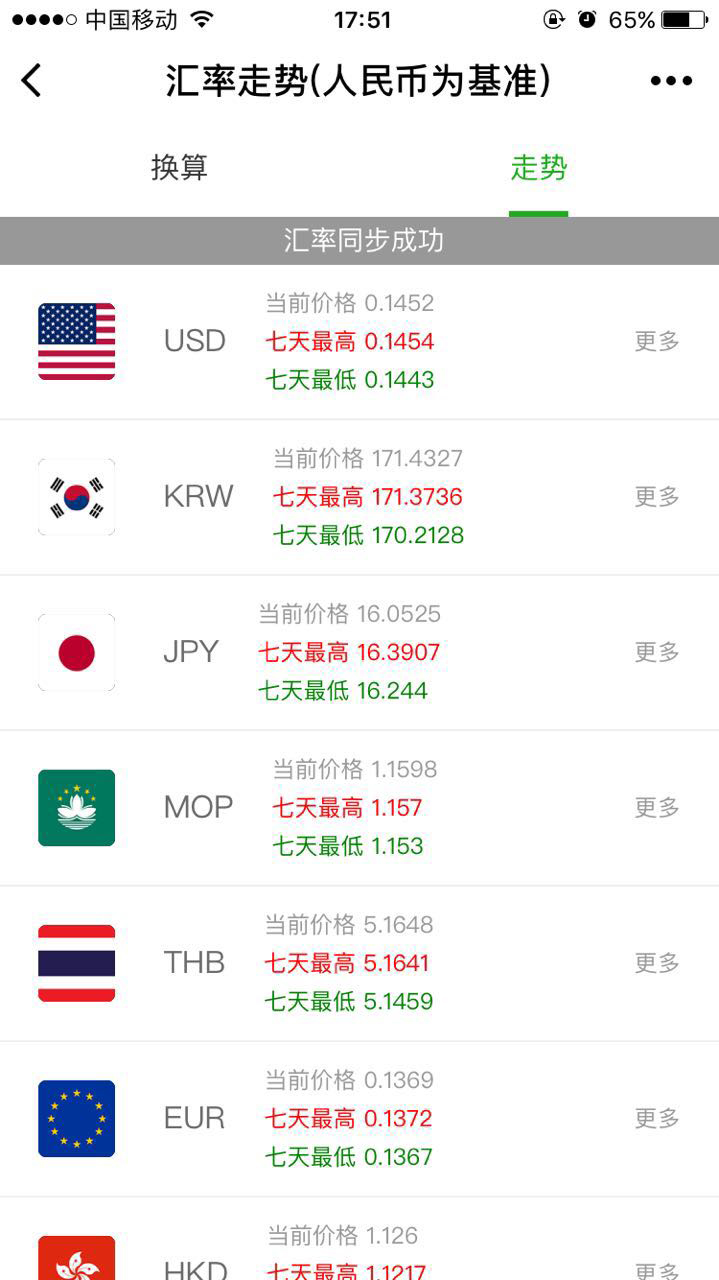Tap 更多 for USD
This screenshot has height=1280, width=719.
[x=657, y=341]
